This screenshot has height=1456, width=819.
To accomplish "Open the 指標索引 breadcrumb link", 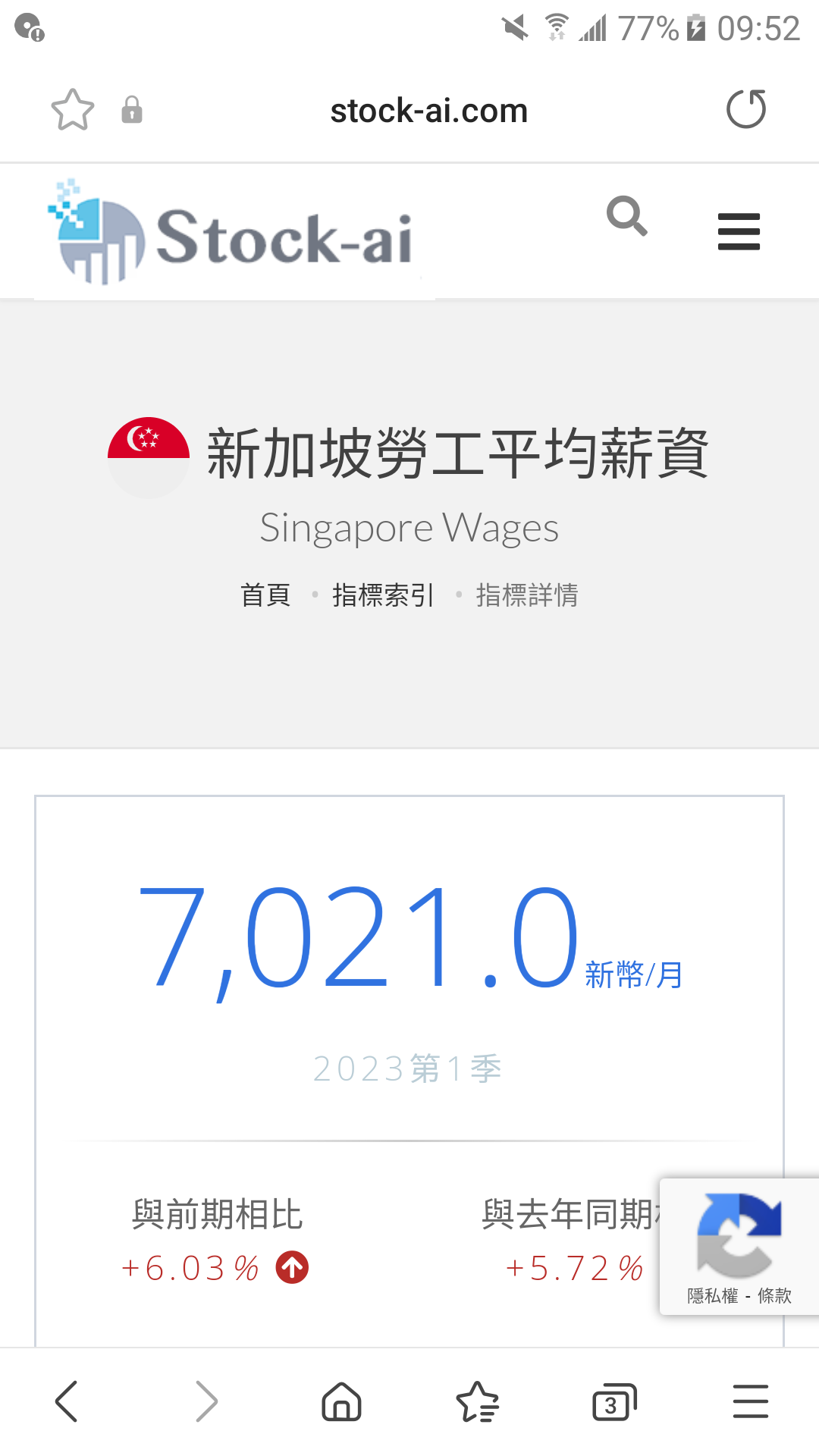I will (383, 595).
